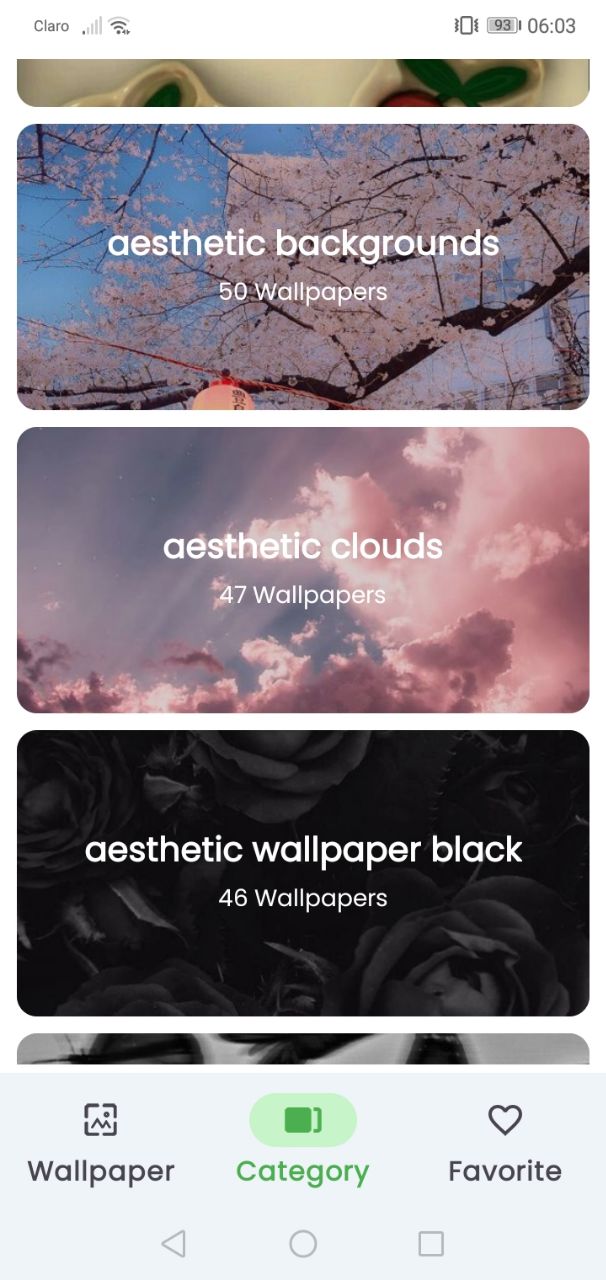Switch to the Wallpaper tab

101,1144
